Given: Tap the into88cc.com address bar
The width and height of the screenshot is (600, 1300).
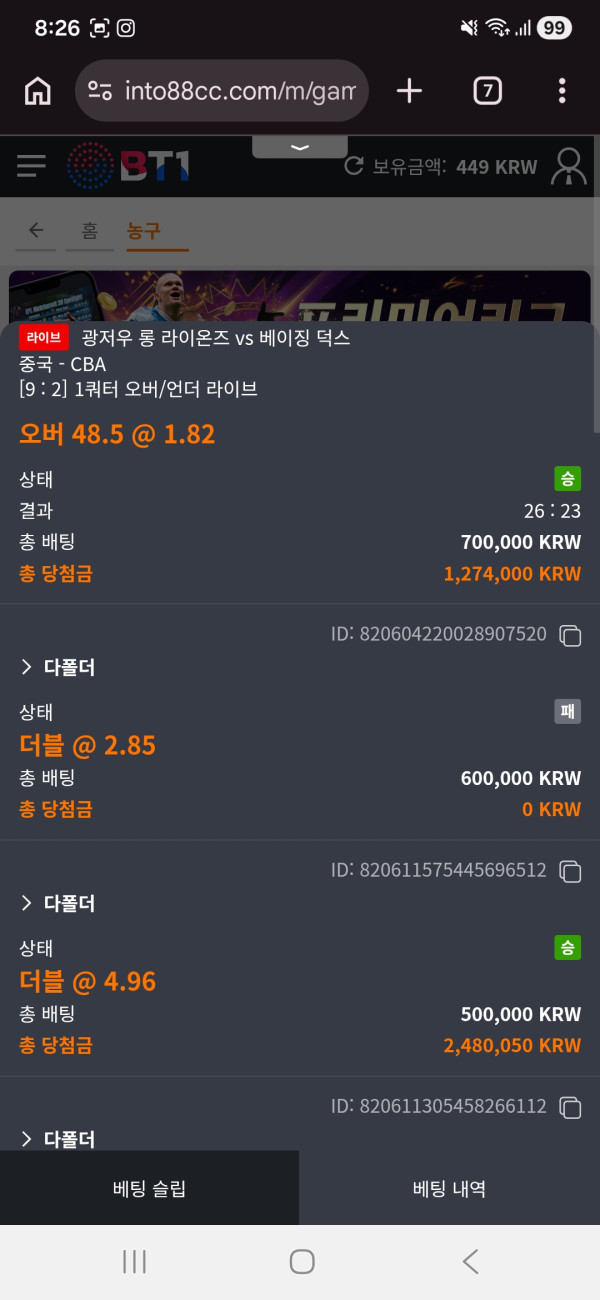Looking at the screenshot, I should [222, 91].
